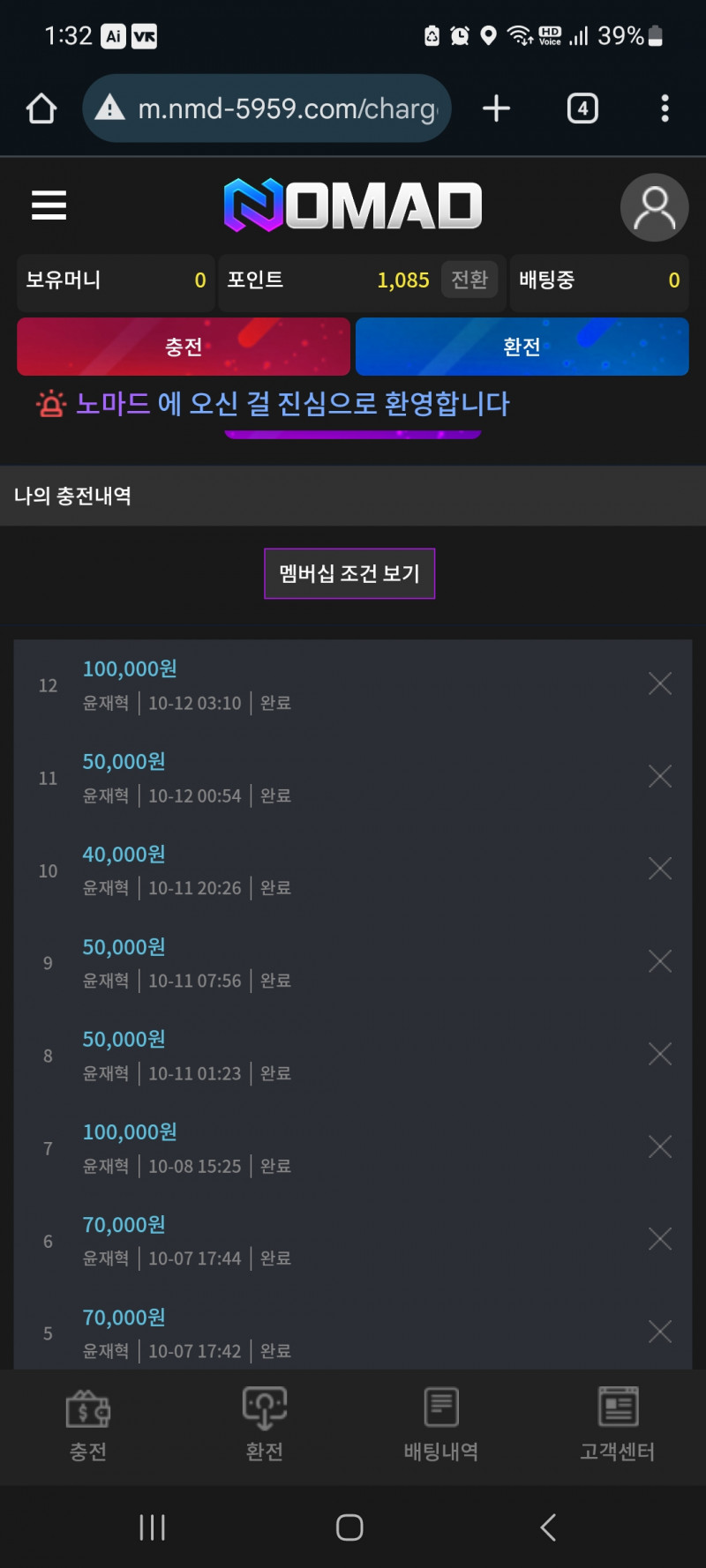Open a new browser tab

click(x=497, y=108)
